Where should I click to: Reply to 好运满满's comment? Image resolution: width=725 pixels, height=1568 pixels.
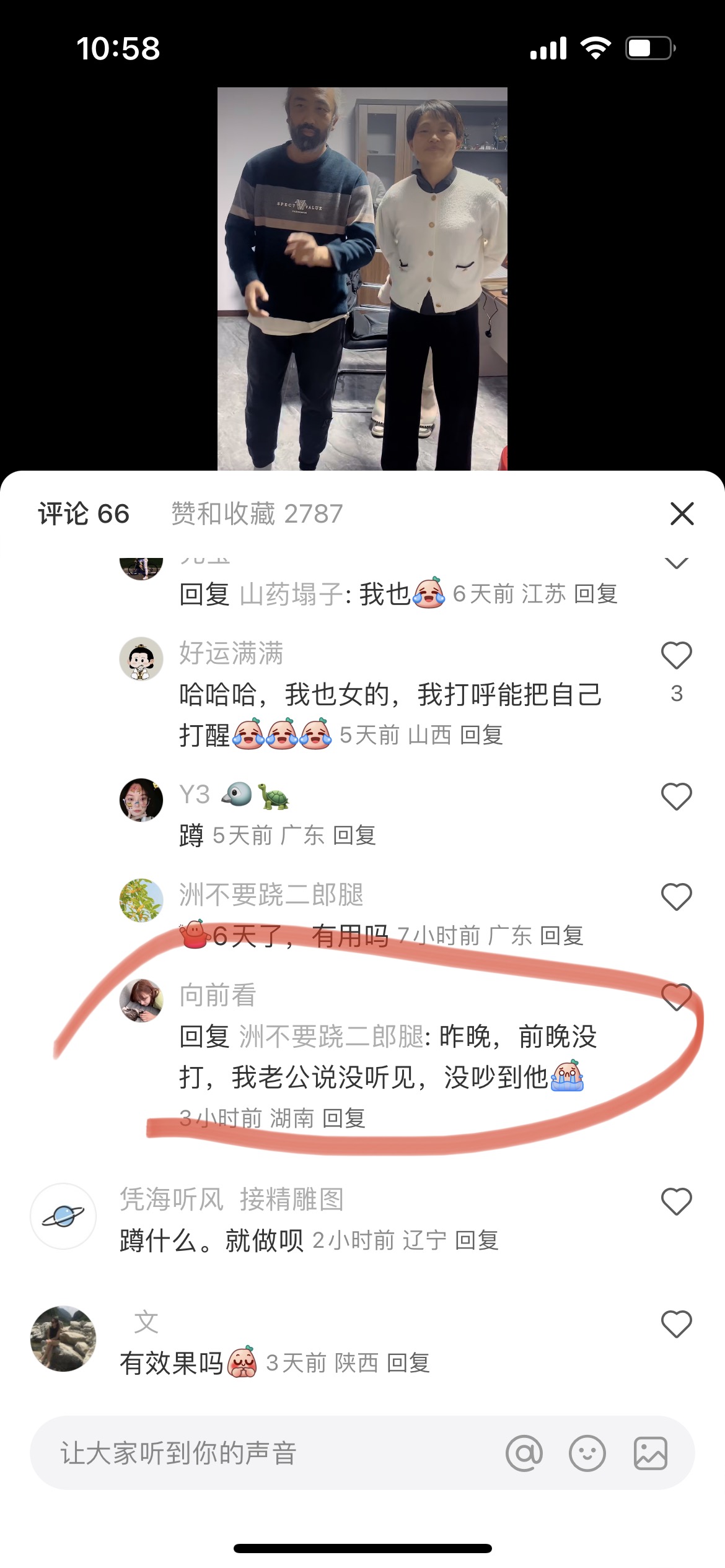[x=481, y=735]
